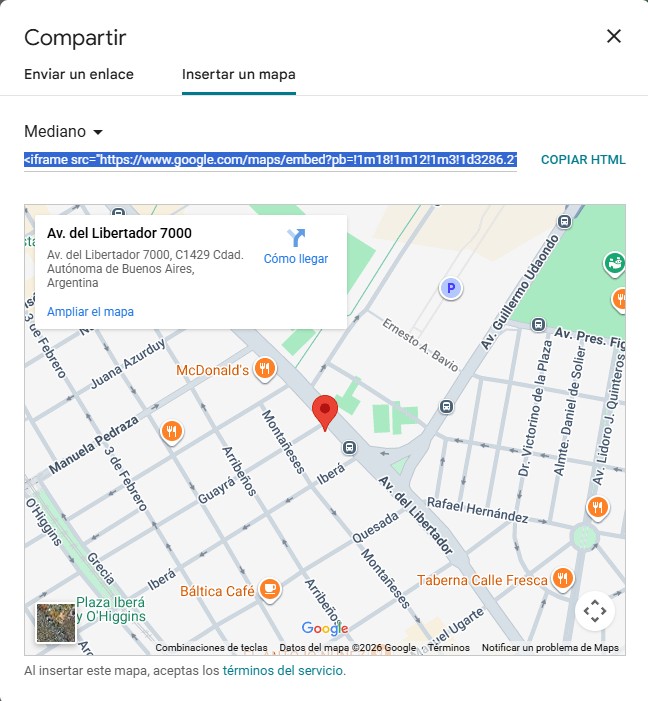The image size is (648, 701).
Task: Open Combinaciones de teclas link
Action: click(x=211, y=648)
